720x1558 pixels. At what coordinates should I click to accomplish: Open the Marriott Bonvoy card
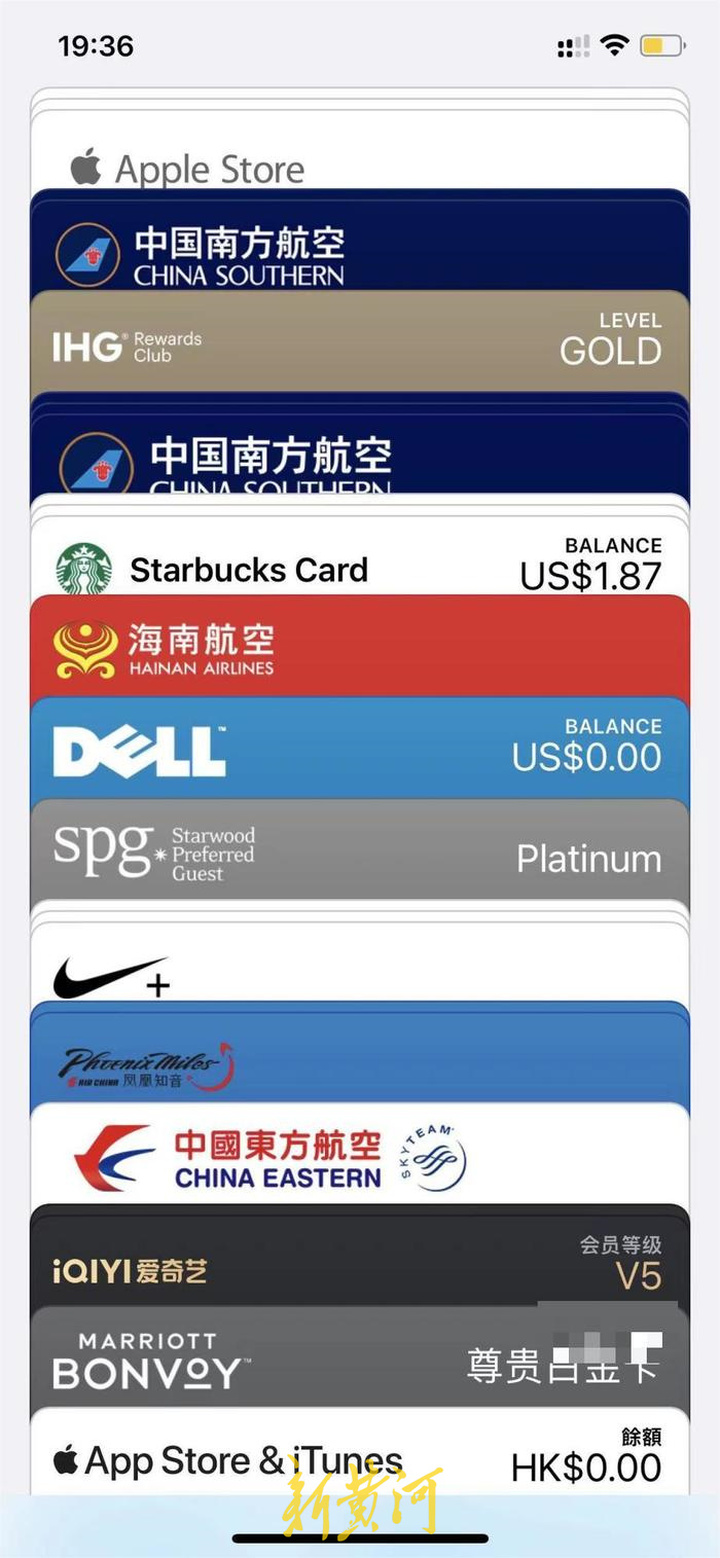pos(360,1360)
